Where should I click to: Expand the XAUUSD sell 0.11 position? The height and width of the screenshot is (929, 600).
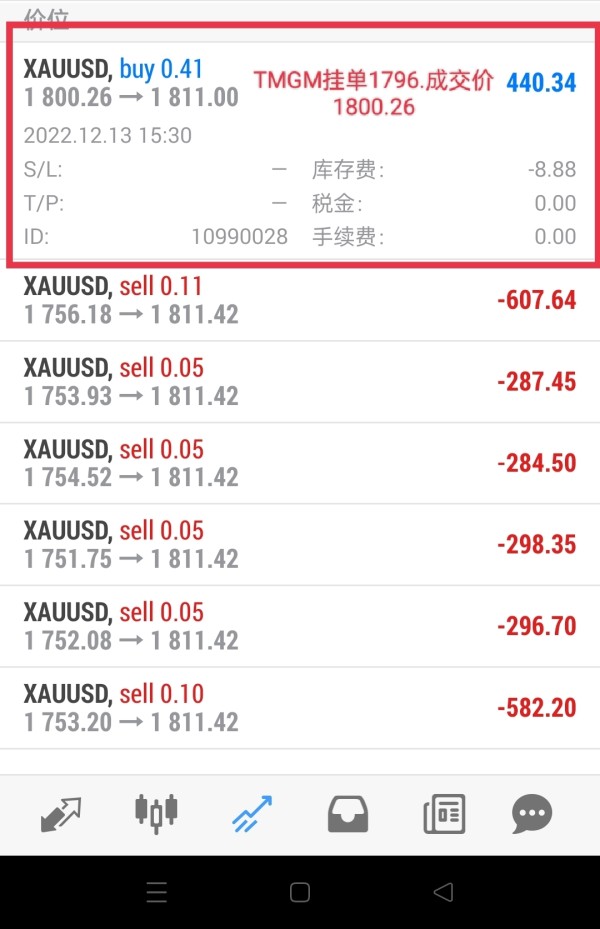coord(300,300)
